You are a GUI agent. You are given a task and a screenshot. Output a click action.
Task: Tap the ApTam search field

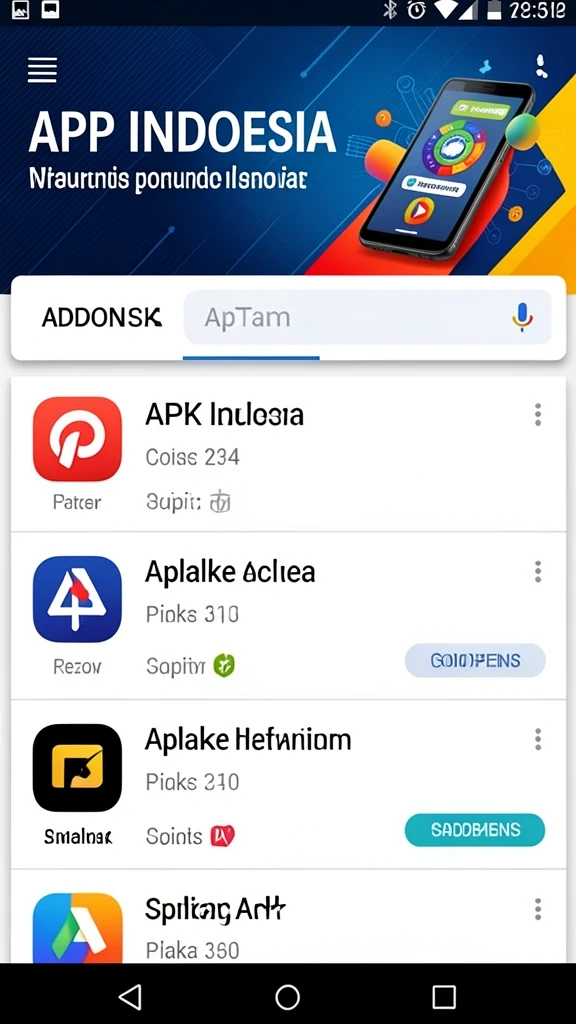[368, 317]
